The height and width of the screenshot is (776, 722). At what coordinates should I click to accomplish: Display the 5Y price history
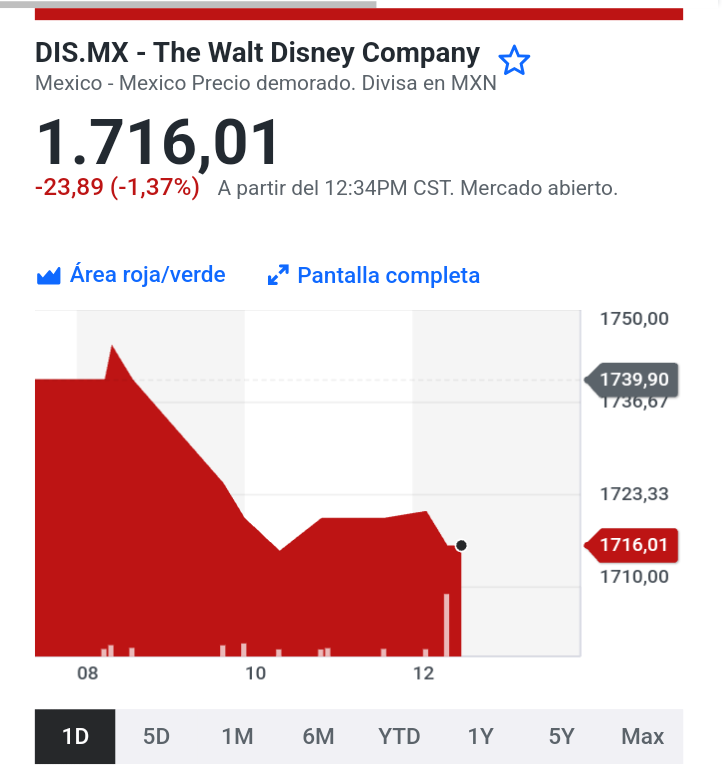[x=561, y=737]
